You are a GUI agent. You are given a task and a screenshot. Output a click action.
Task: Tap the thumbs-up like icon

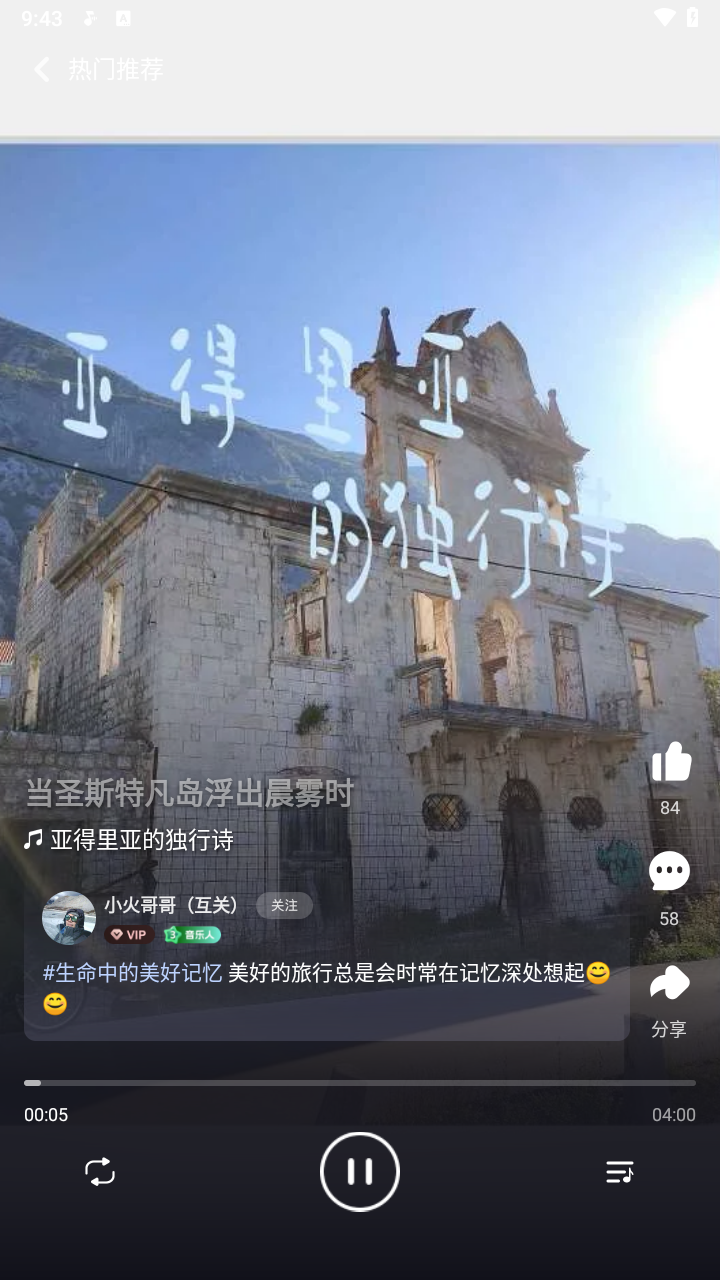tap(670, 762)
